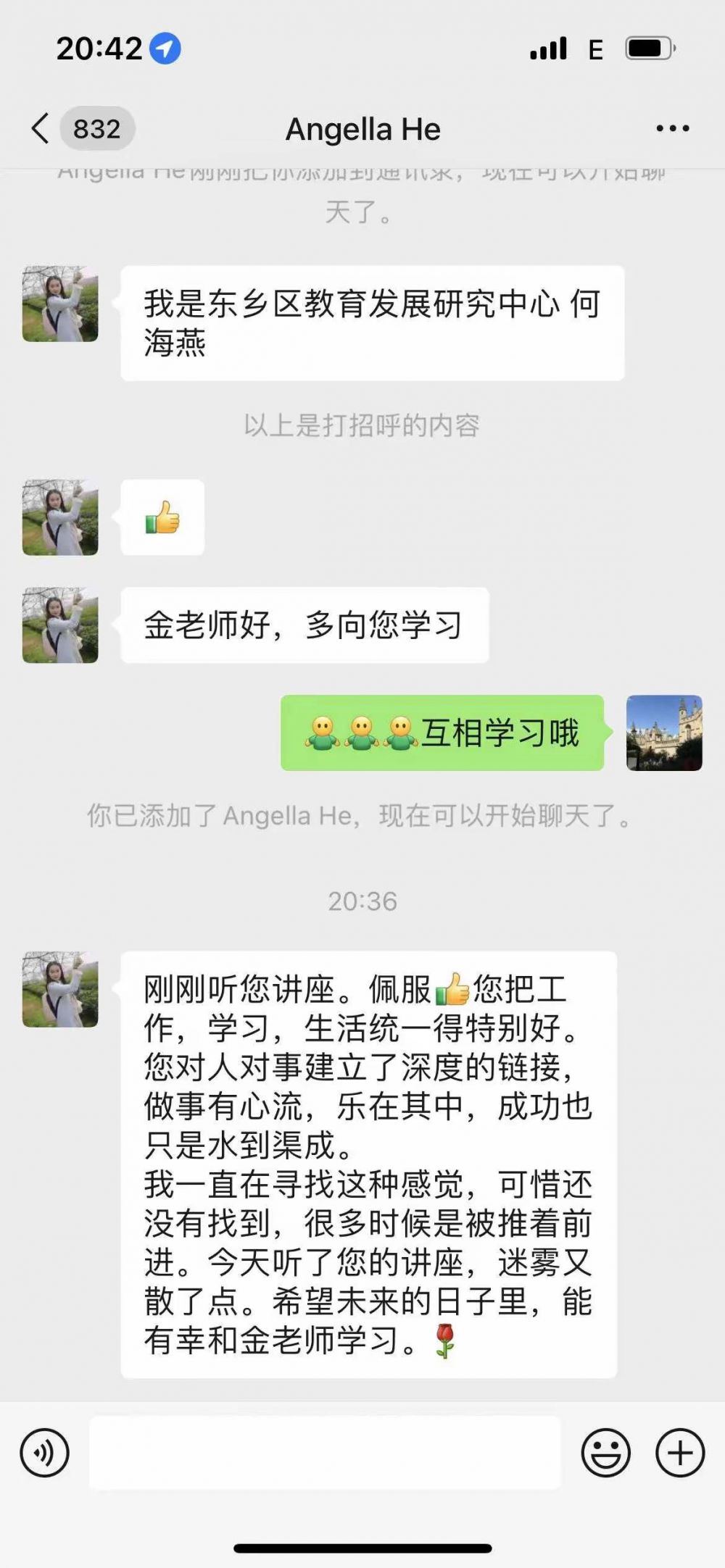Open my own profile avatar

click(664, 733)
